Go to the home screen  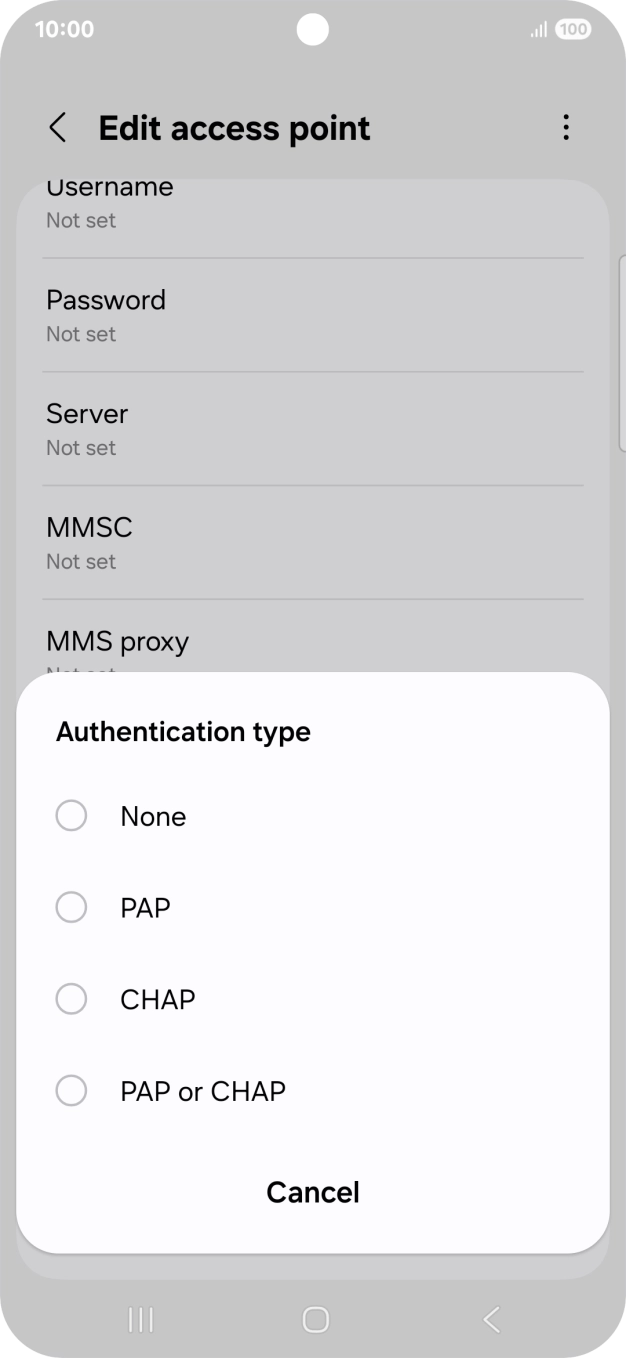(x=315, y=1320)
